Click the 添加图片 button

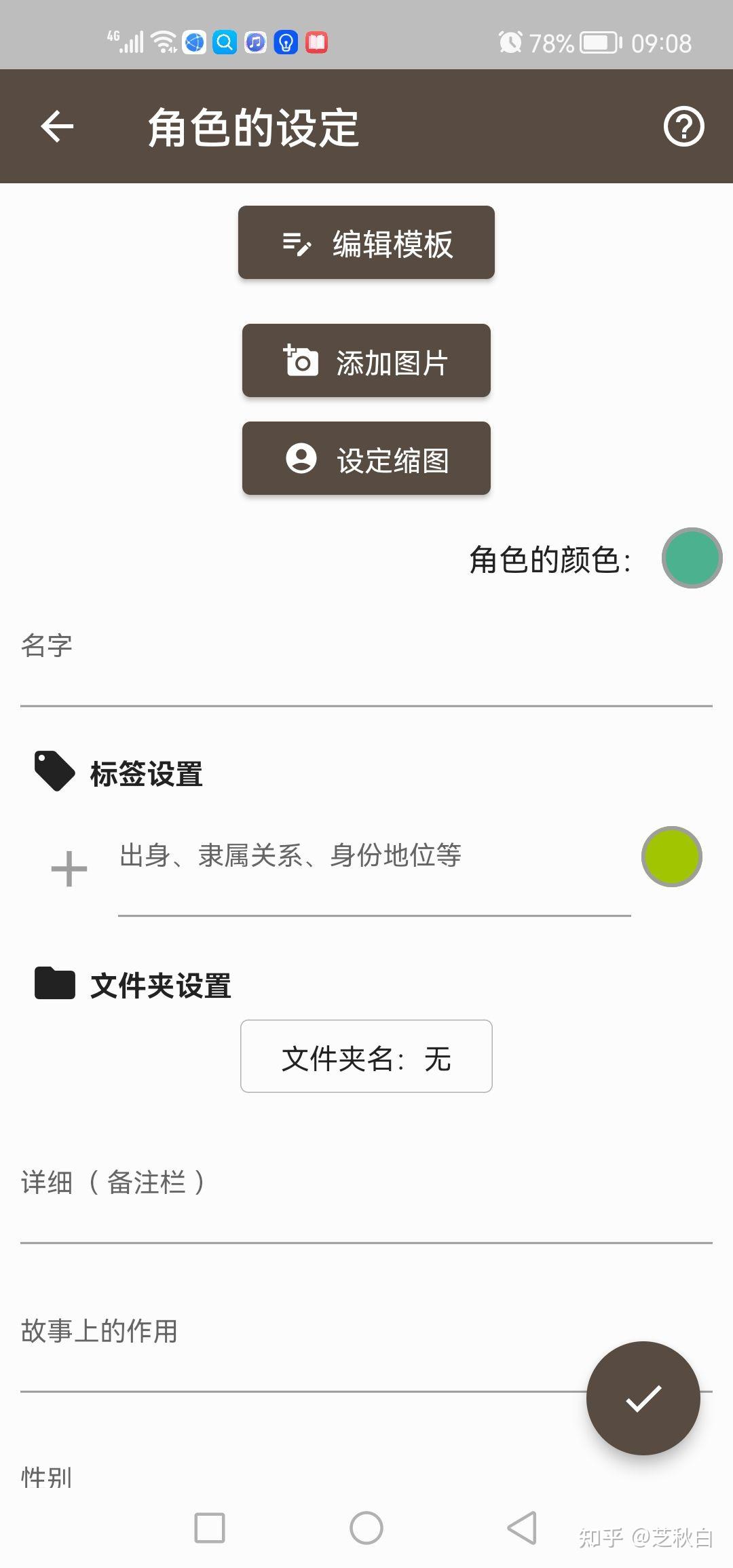click(x=366, y=360)
